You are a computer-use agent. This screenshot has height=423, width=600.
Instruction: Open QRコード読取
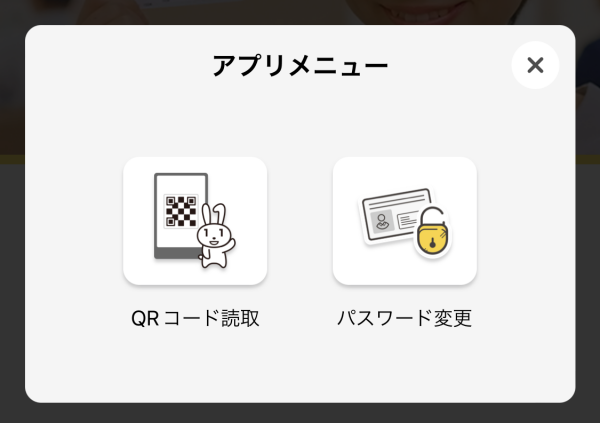(x=195, y=221)
